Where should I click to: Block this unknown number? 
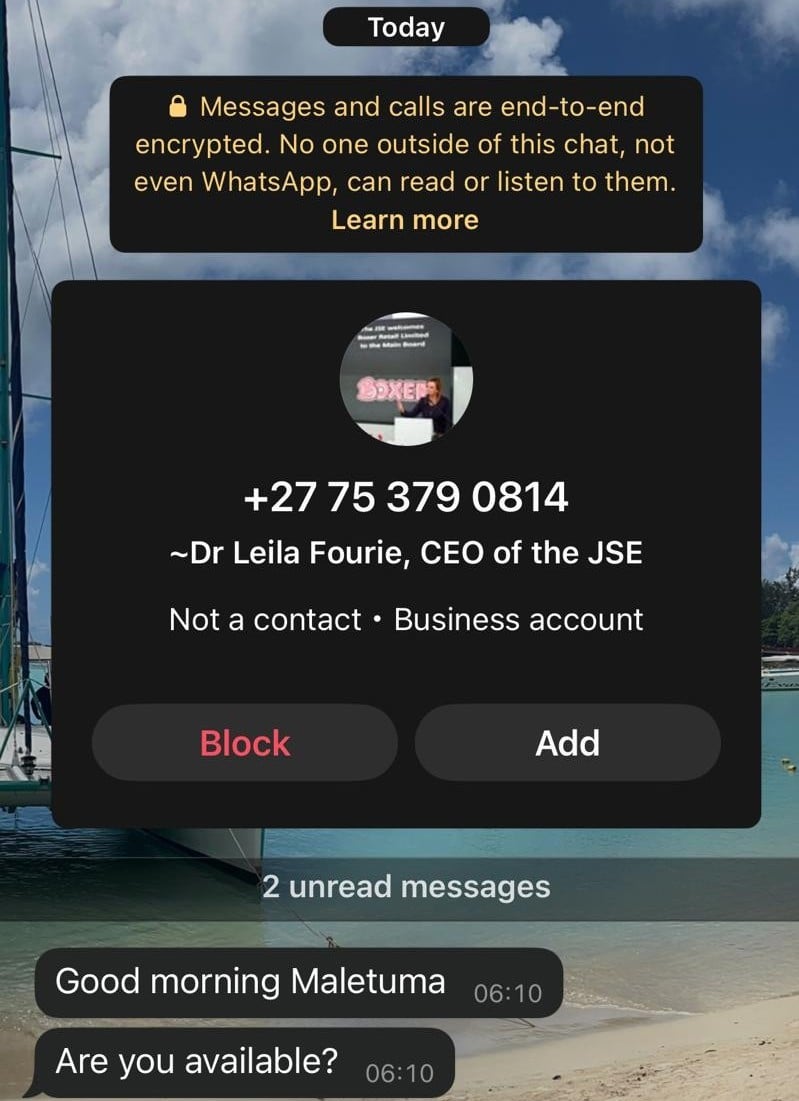(x=245, y=743)
